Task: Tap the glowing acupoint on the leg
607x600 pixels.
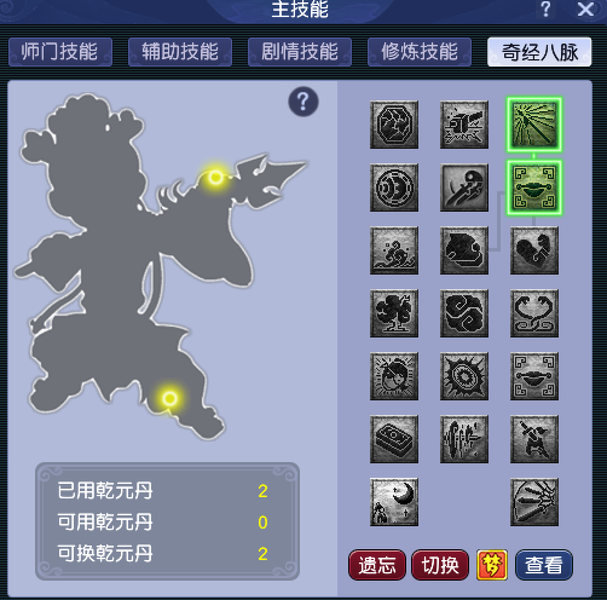Action: 170,398
